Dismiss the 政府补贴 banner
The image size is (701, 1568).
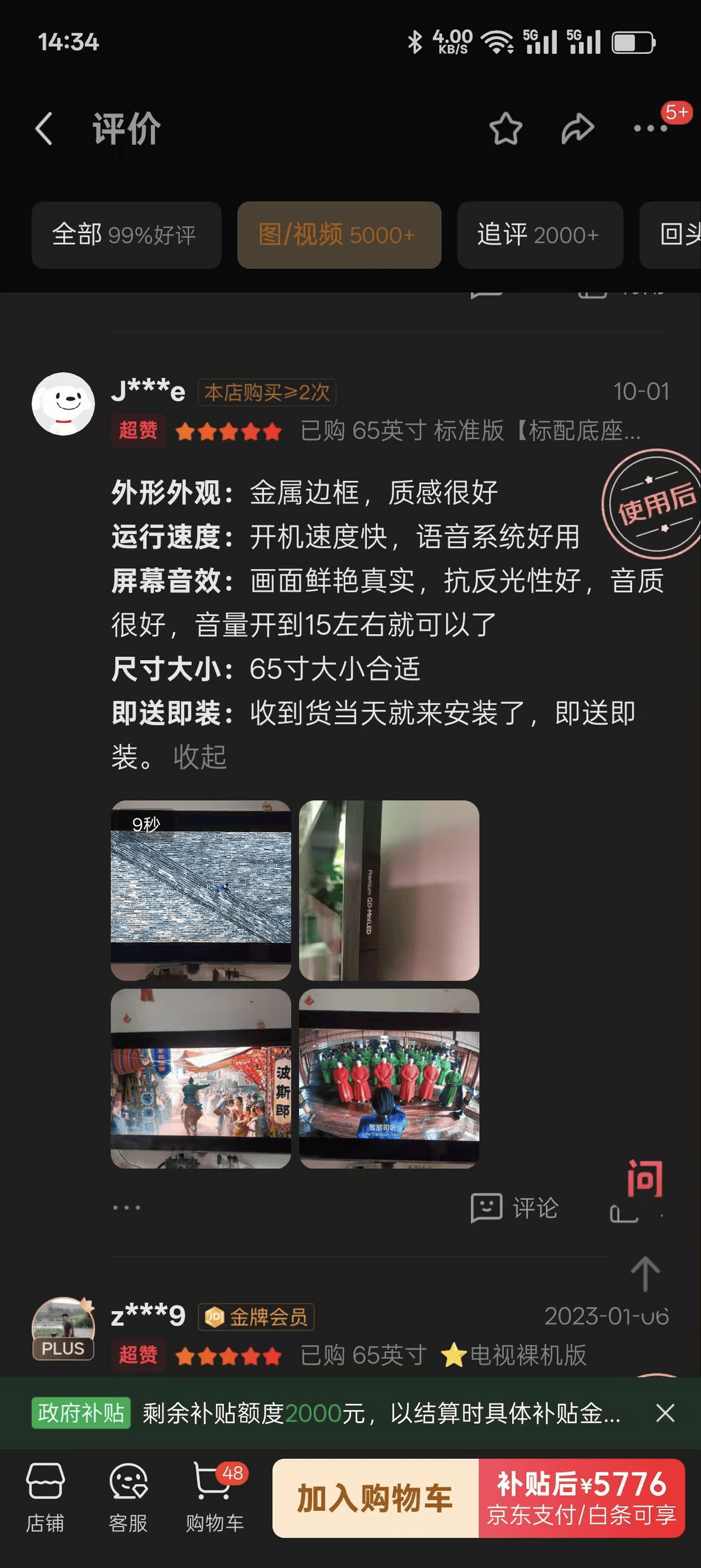point(665,1413)
